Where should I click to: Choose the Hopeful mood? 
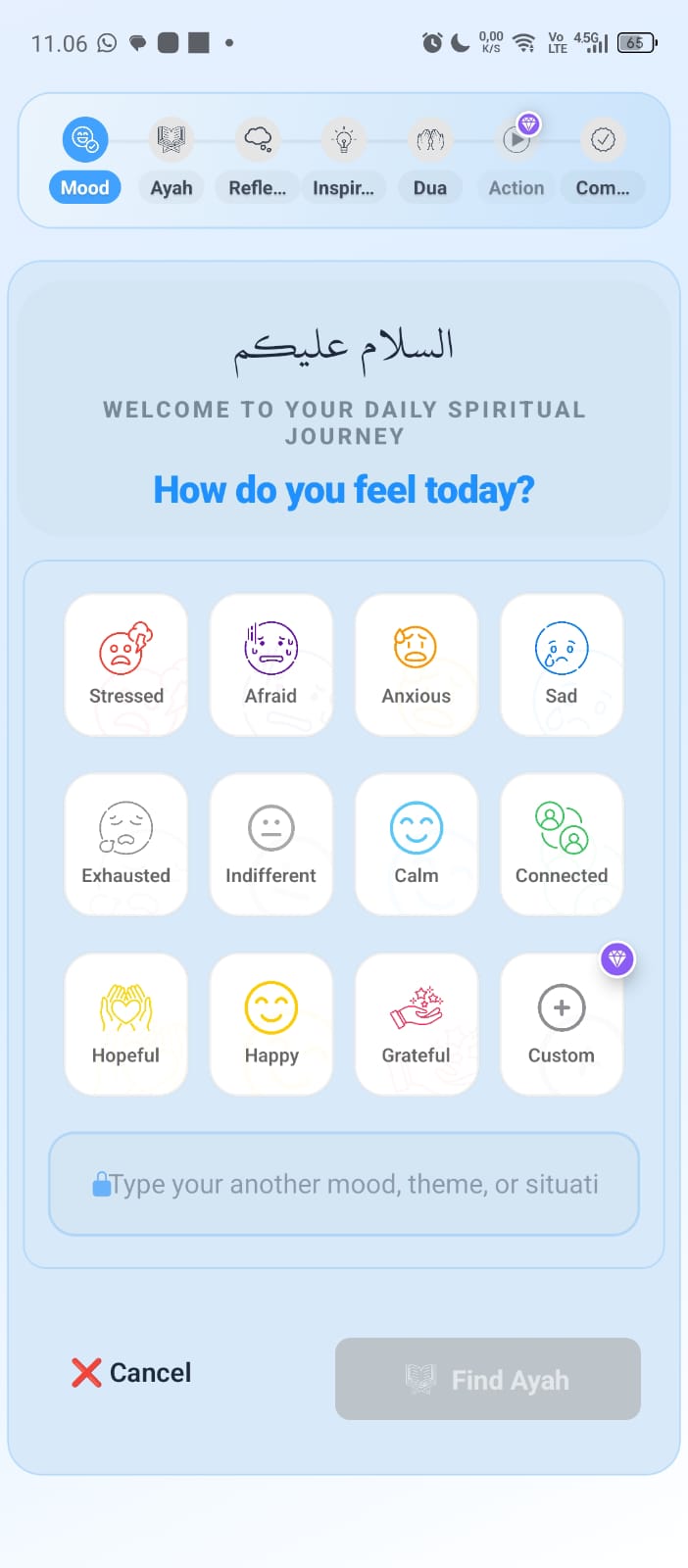125,1023
